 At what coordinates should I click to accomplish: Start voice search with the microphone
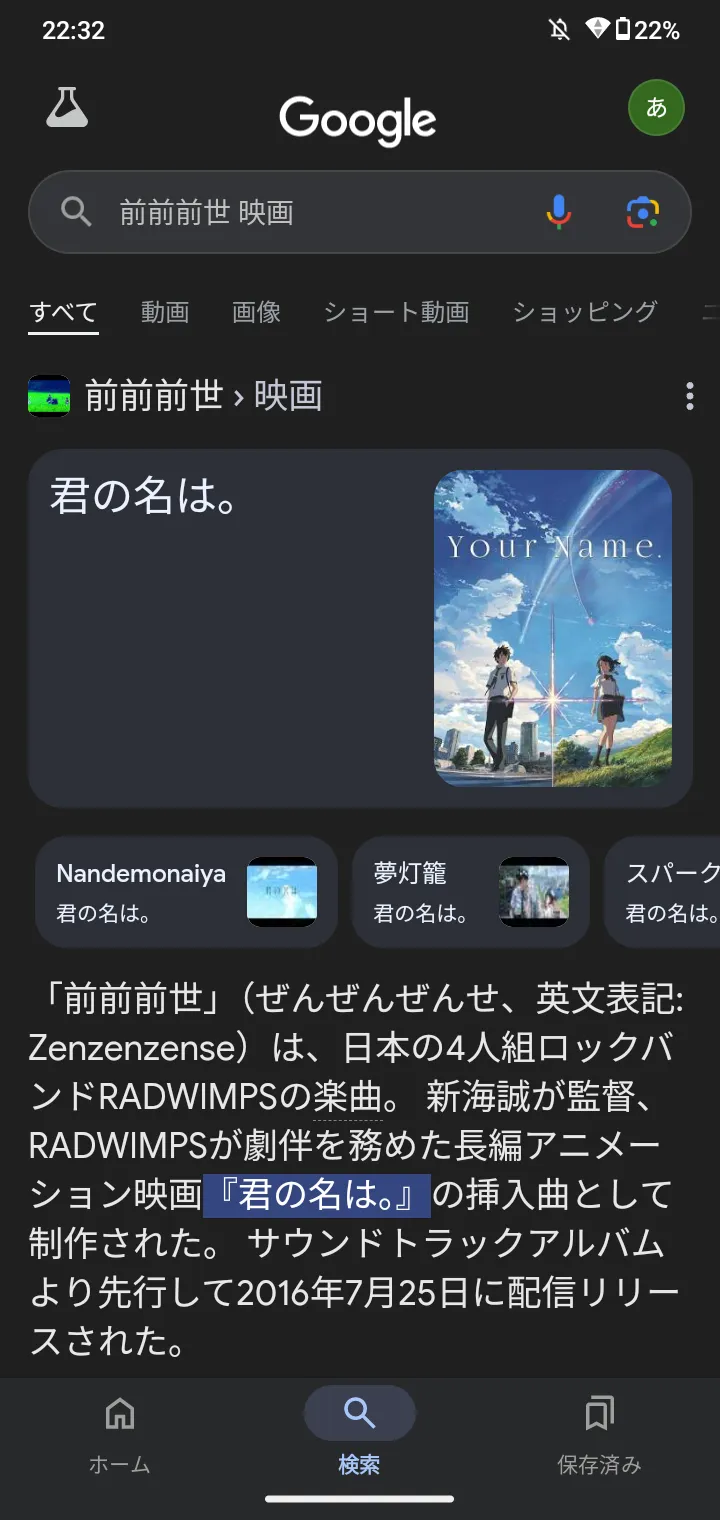(x=559, y=212)
